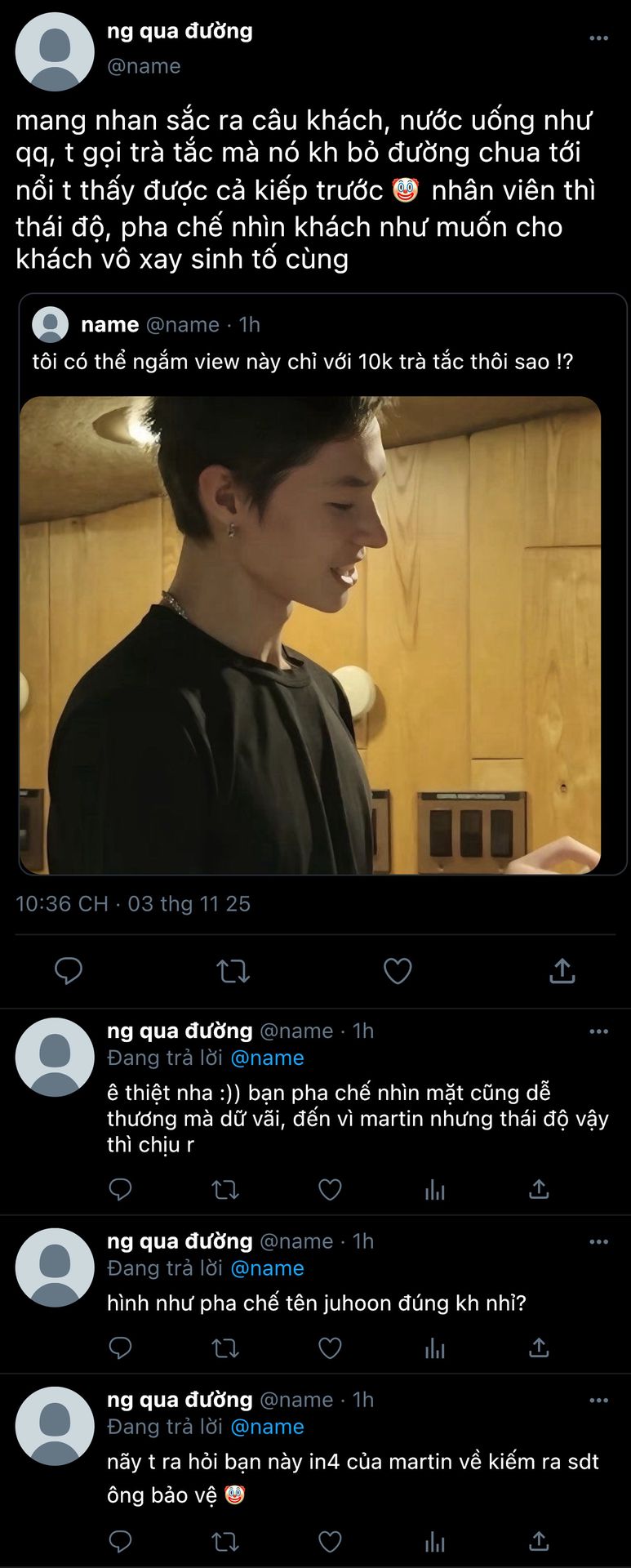Like the main tweet posted at 10:36 CH

pyautogui.click(x=398, y=970)
